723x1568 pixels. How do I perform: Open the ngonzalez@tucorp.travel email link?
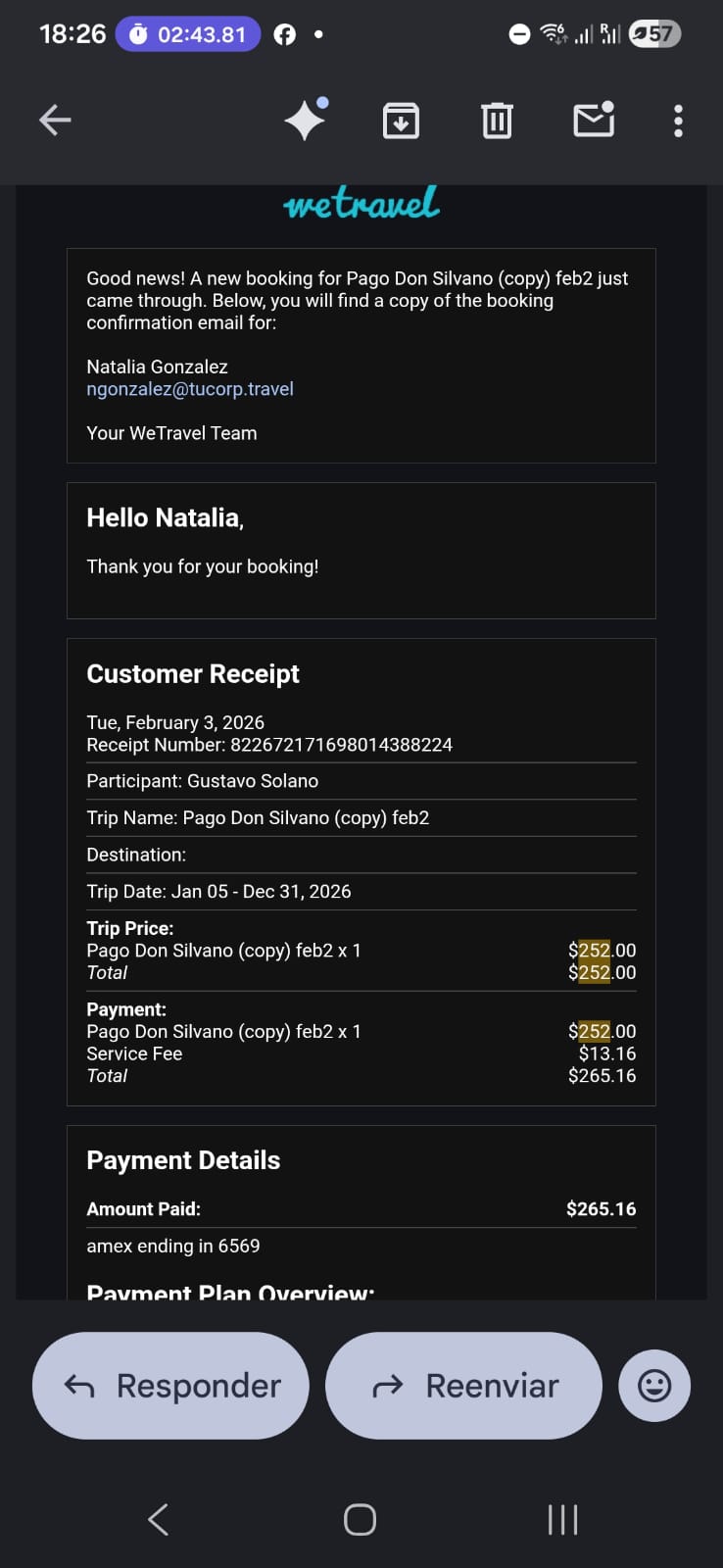click(x=190, y=389)
